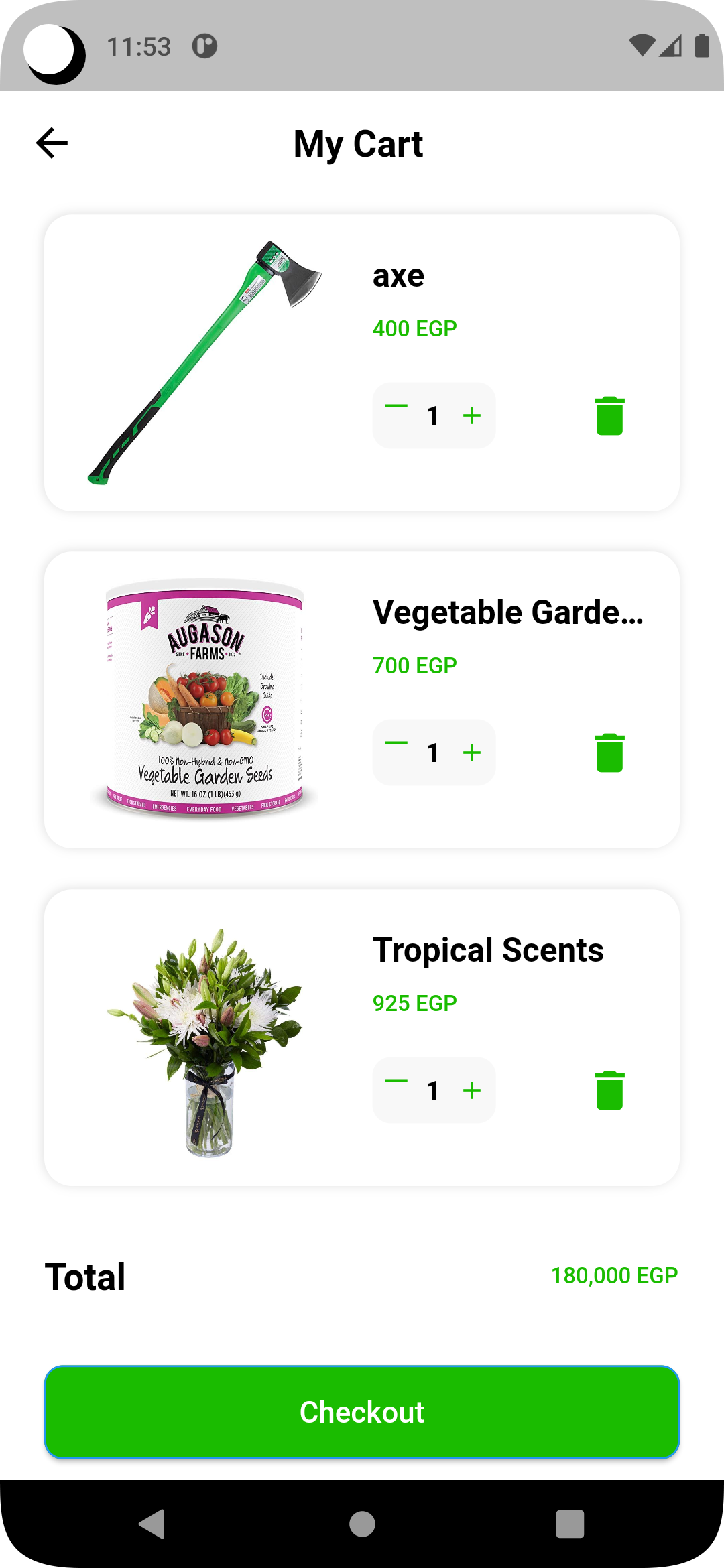Increase Tropical Scents quantity

pos(472,1090)
